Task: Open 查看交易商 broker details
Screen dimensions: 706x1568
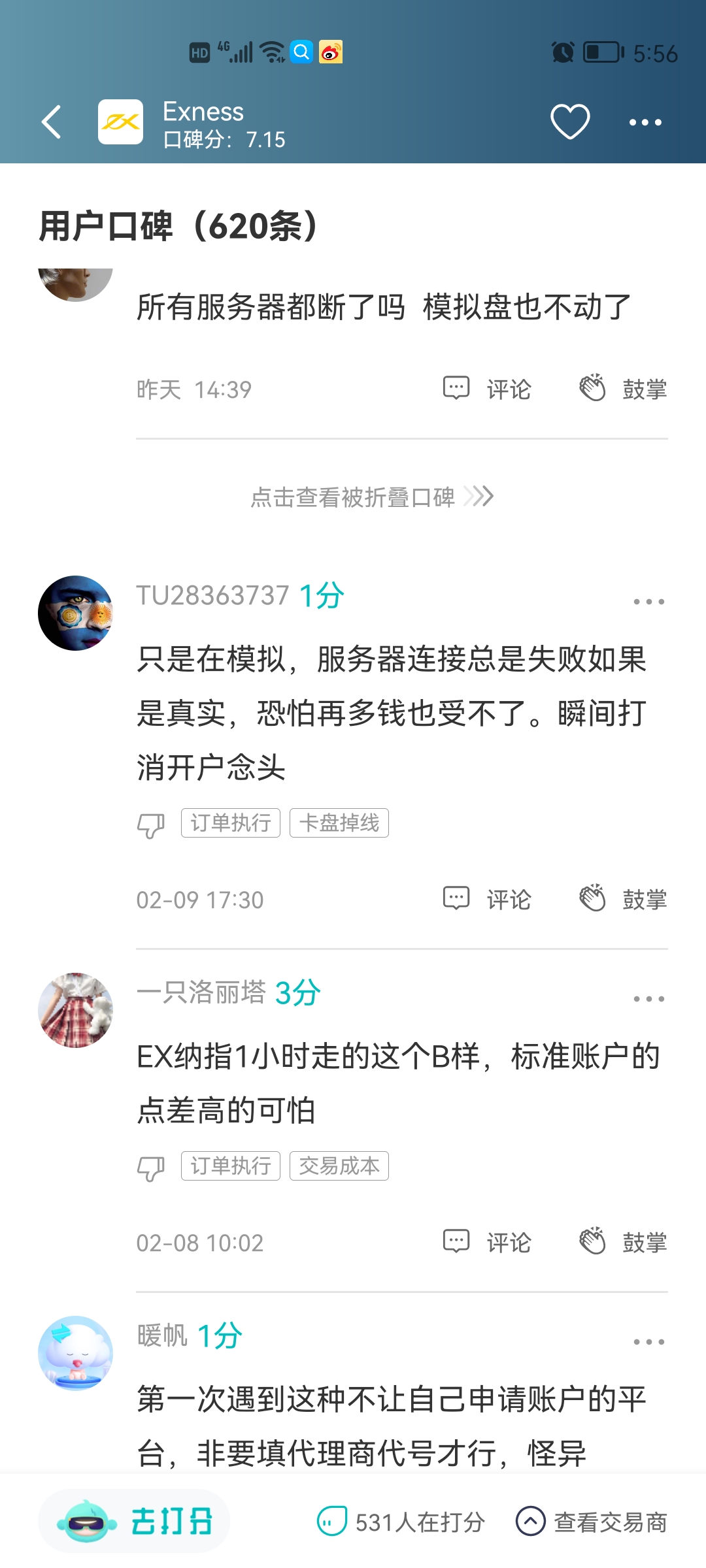Action: (592, 1522)
